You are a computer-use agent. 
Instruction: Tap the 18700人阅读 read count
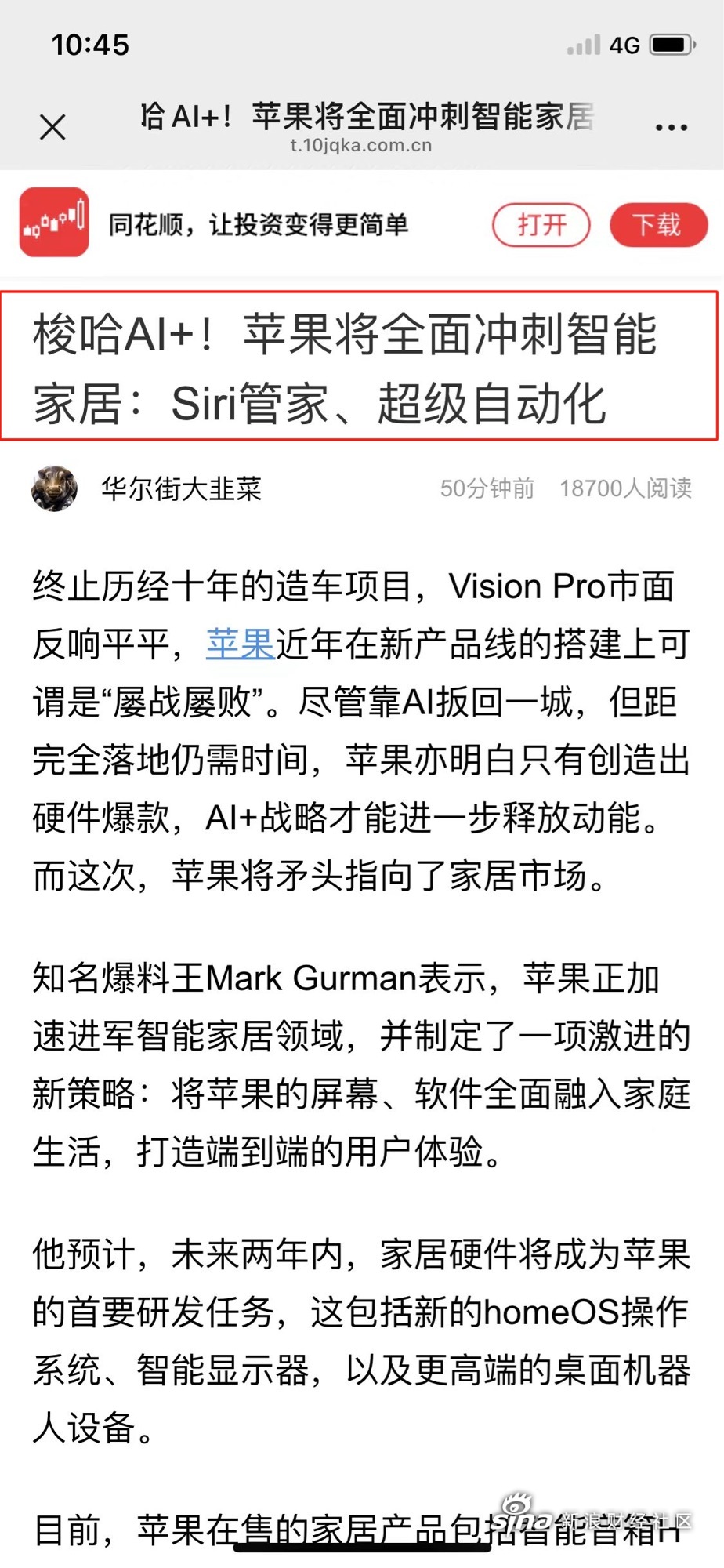click(624, 488)
